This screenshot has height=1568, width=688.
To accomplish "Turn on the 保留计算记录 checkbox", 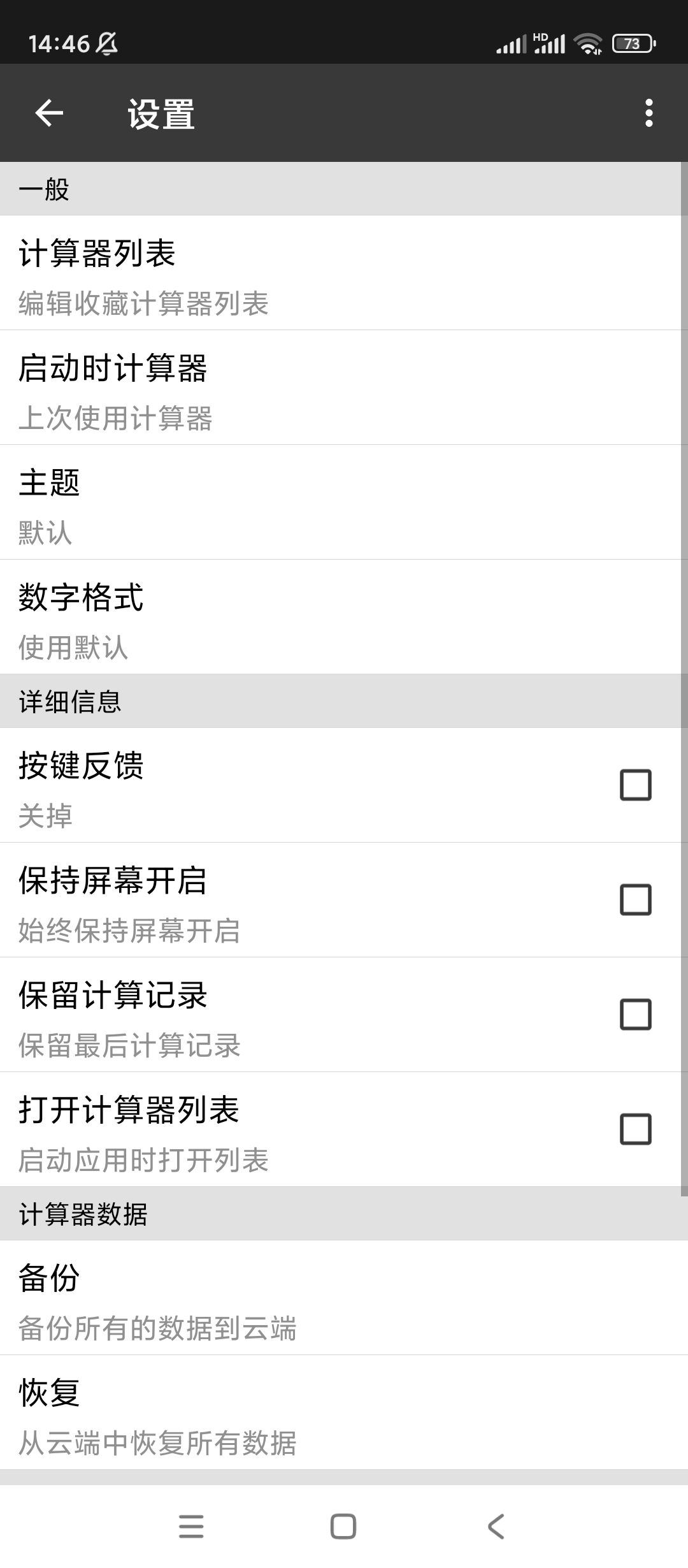I will point(635,1014).
